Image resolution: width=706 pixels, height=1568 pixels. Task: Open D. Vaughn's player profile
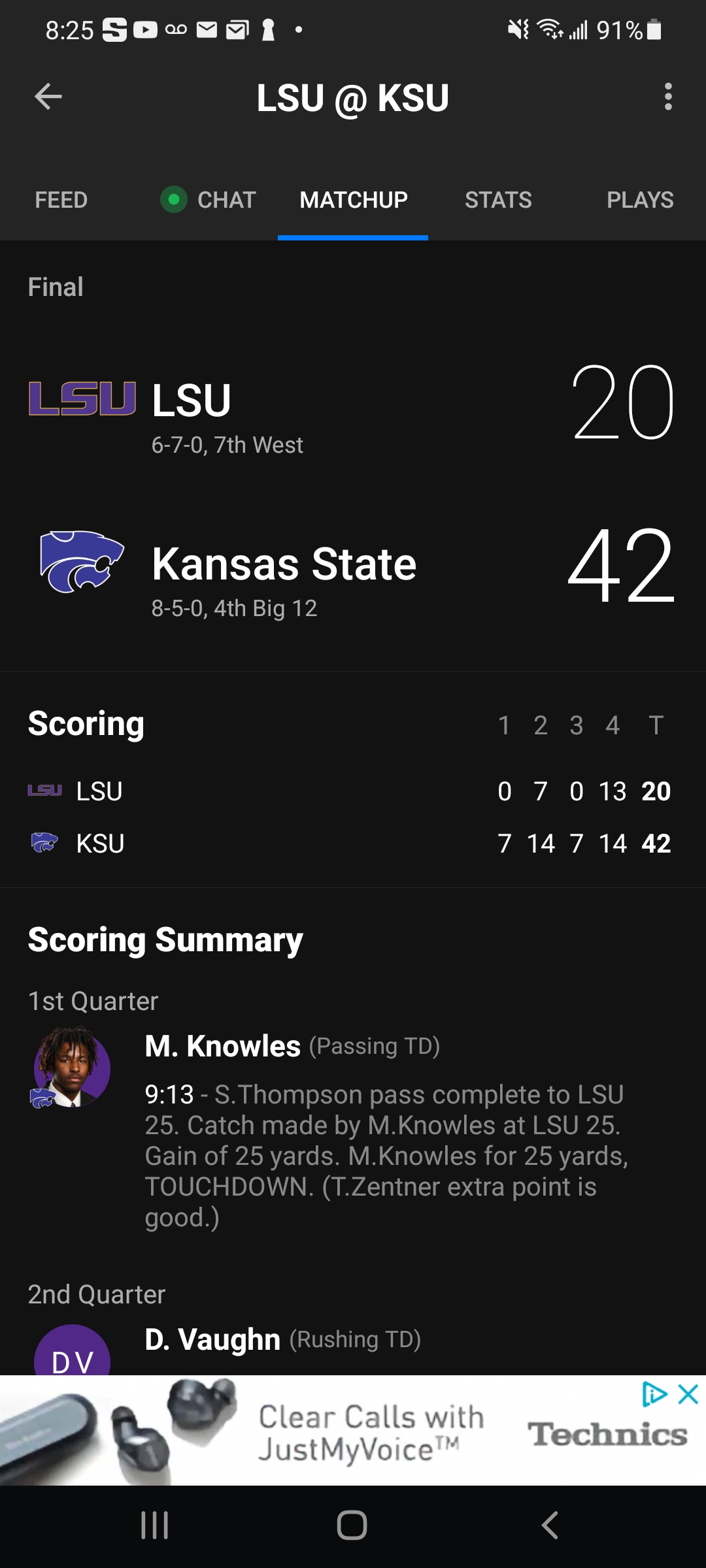pyautogui.click(x=212, y=1340)
